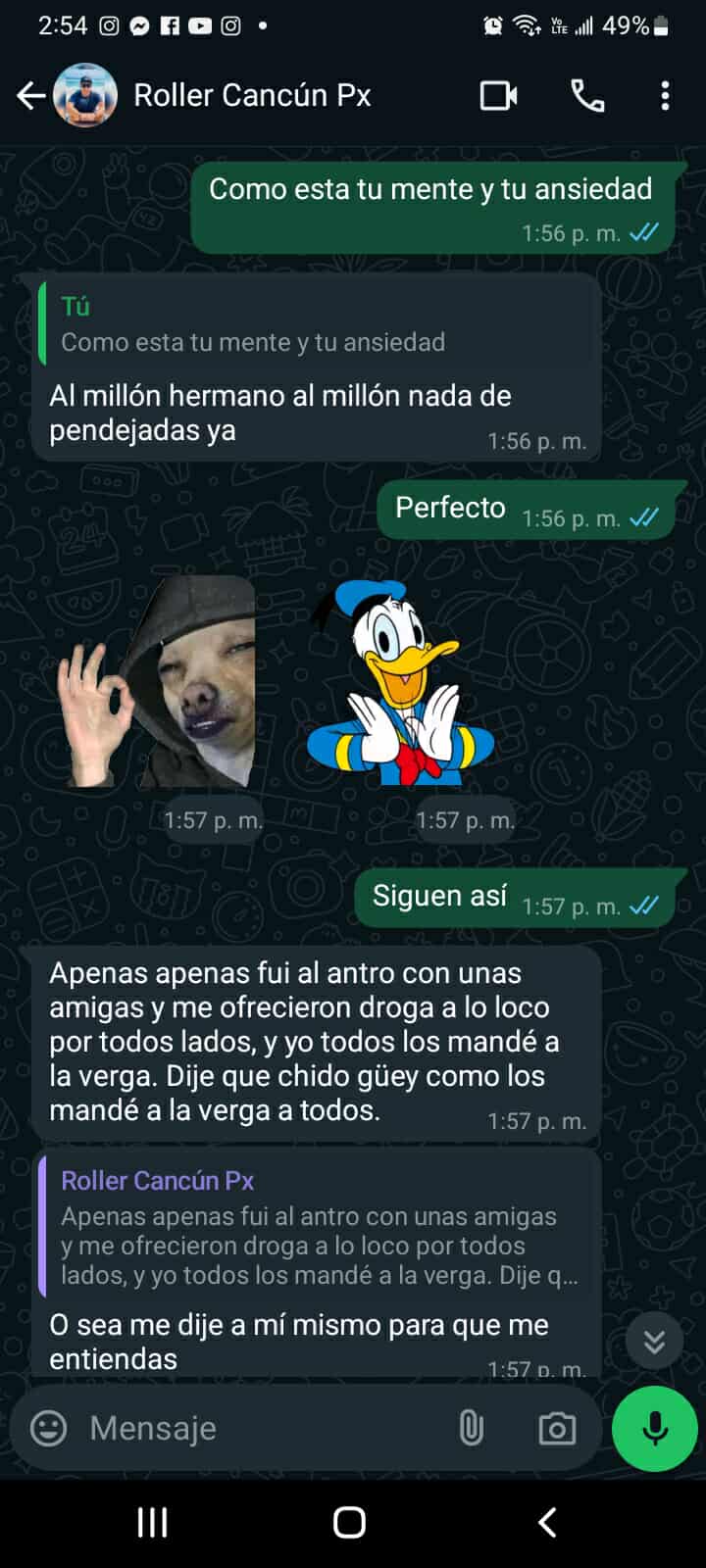Open recent apps from the navigation bar
Screen dimensions: 706x1568
(x=152, y=1522)
